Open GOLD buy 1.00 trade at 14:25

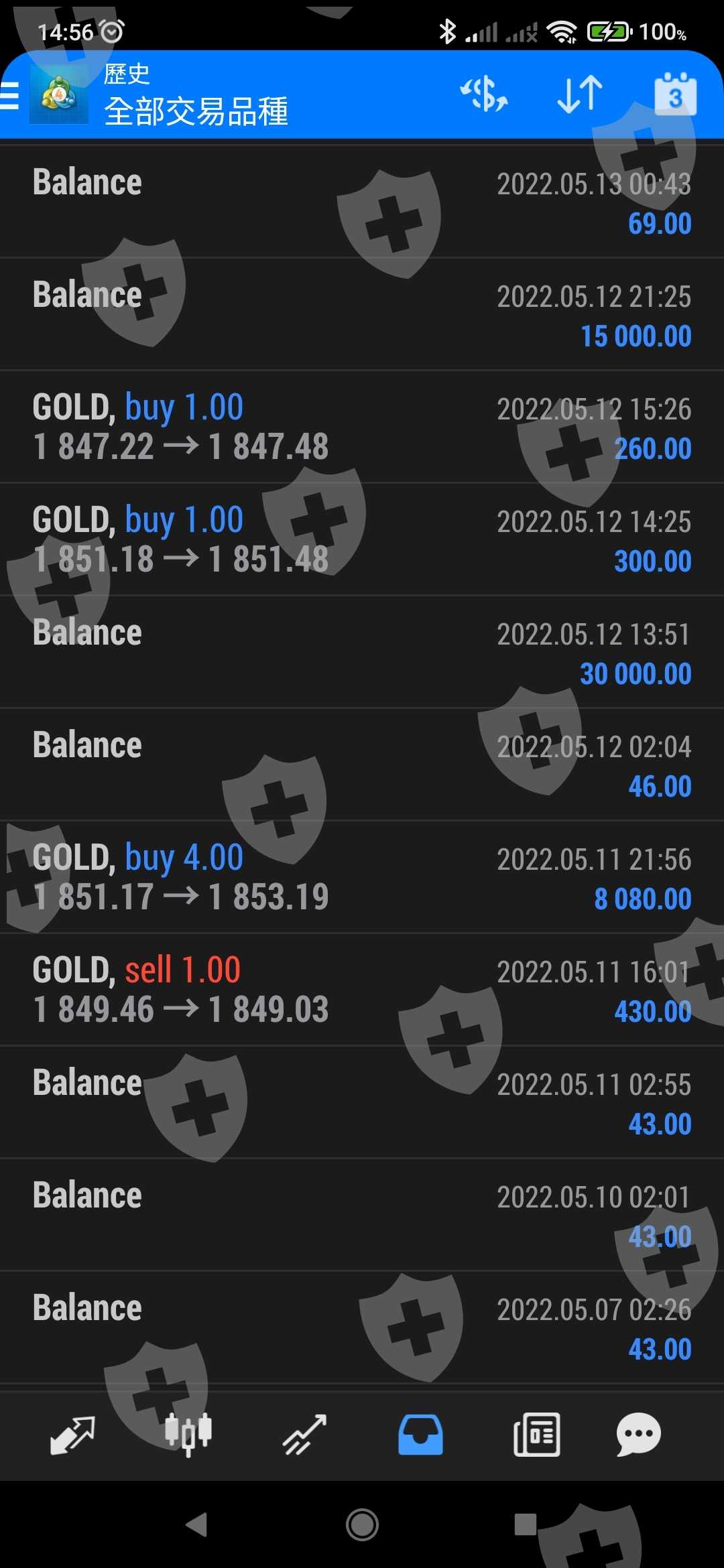(x=362, y=539)
